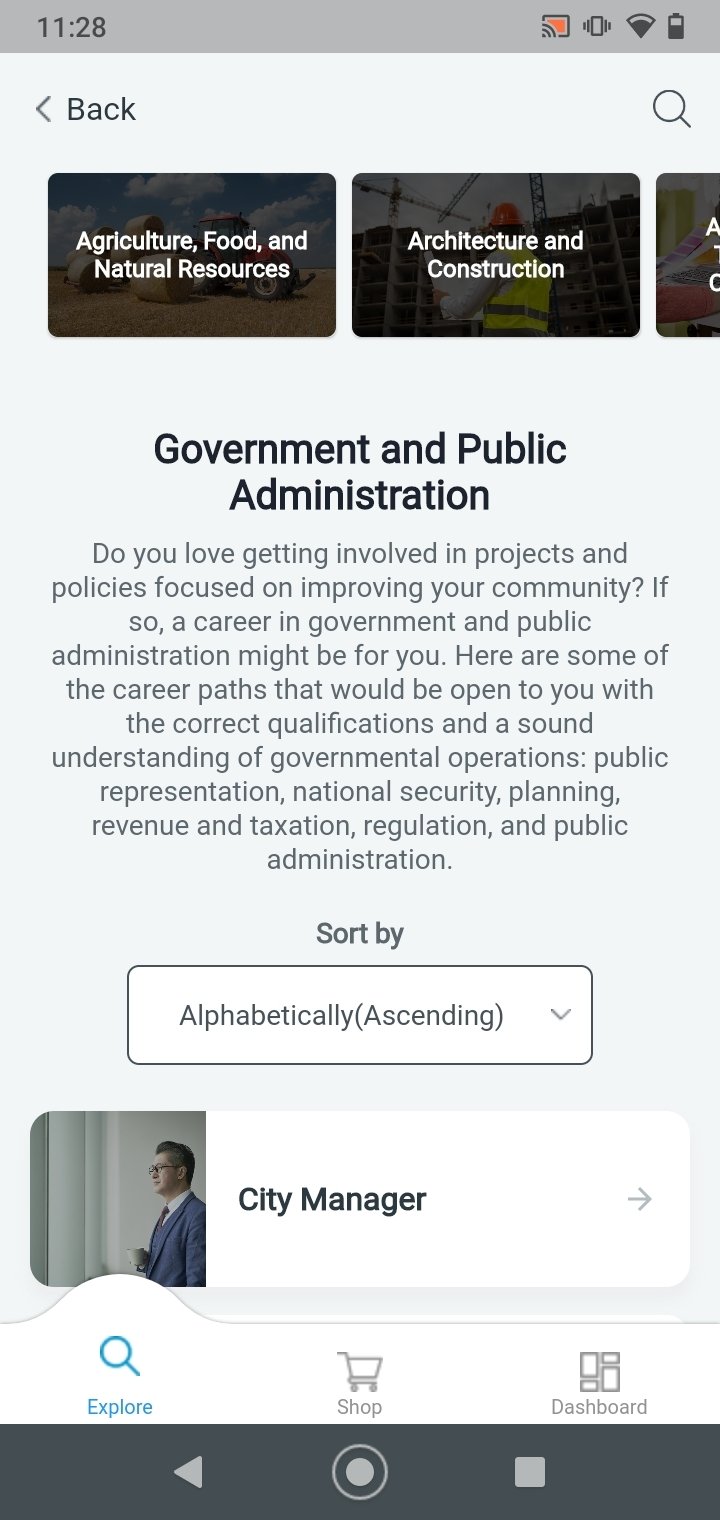
Task: Open the City Manager career card
Action: click(x=360, y=1199)
